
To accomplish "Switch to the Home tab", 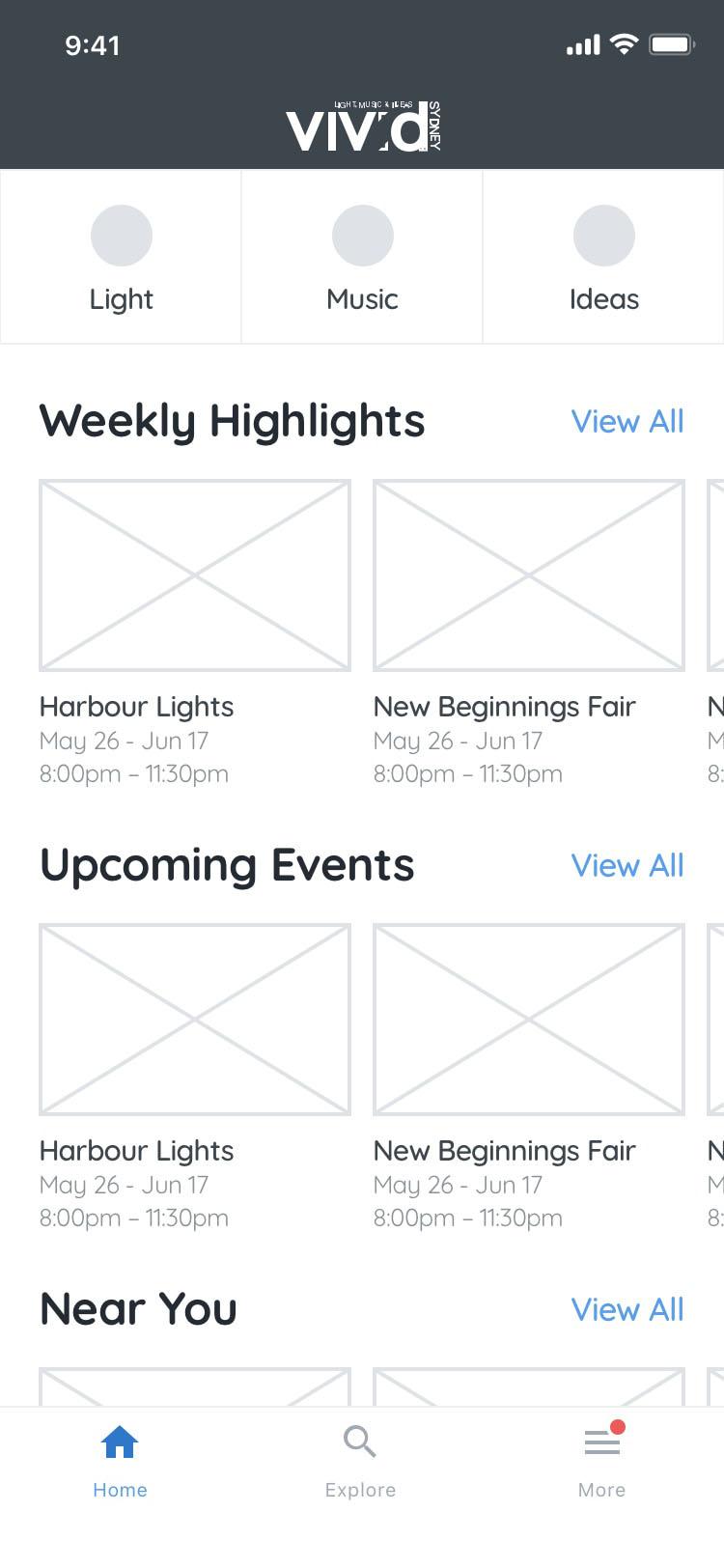I will [120, 1462].
